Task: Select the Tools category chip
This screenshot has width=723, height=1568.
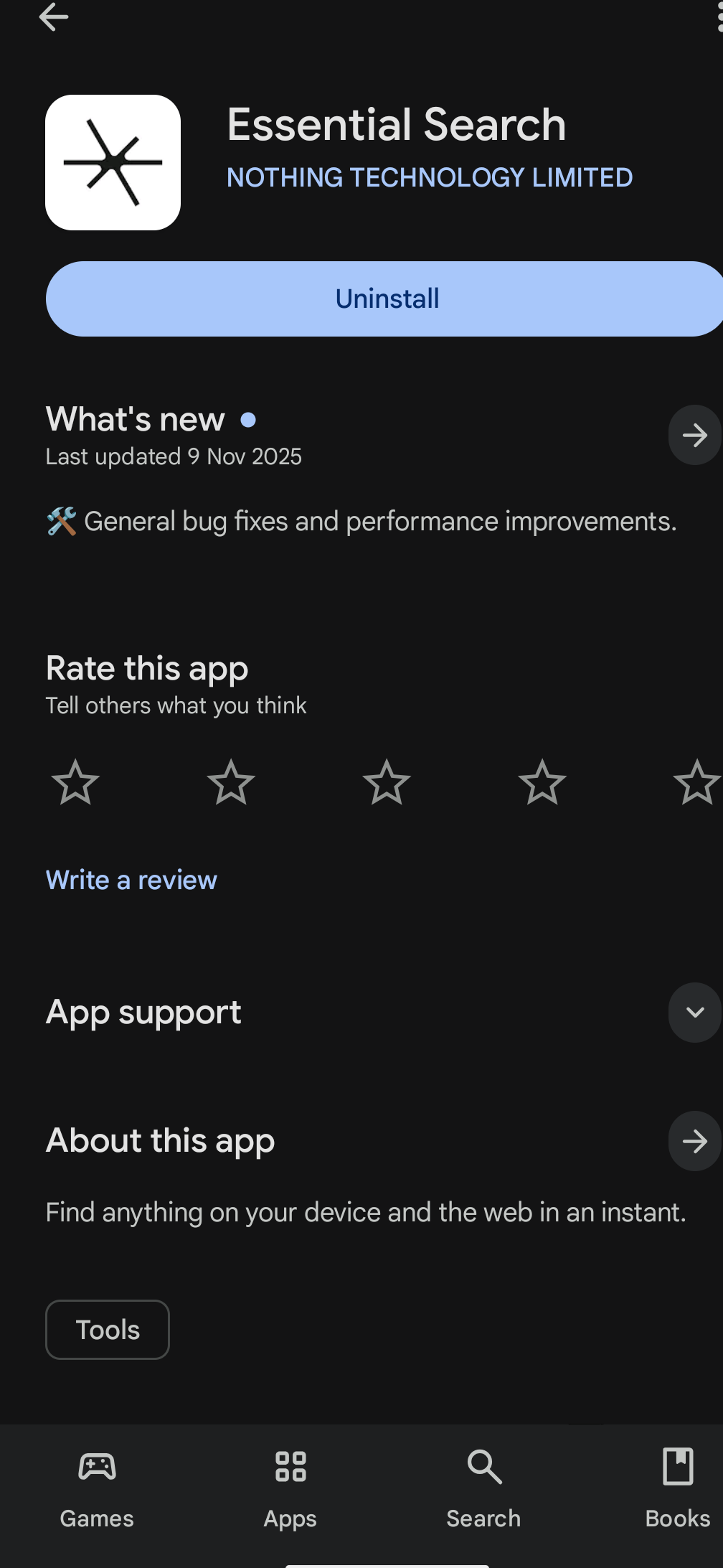Action: [108, 1330]
